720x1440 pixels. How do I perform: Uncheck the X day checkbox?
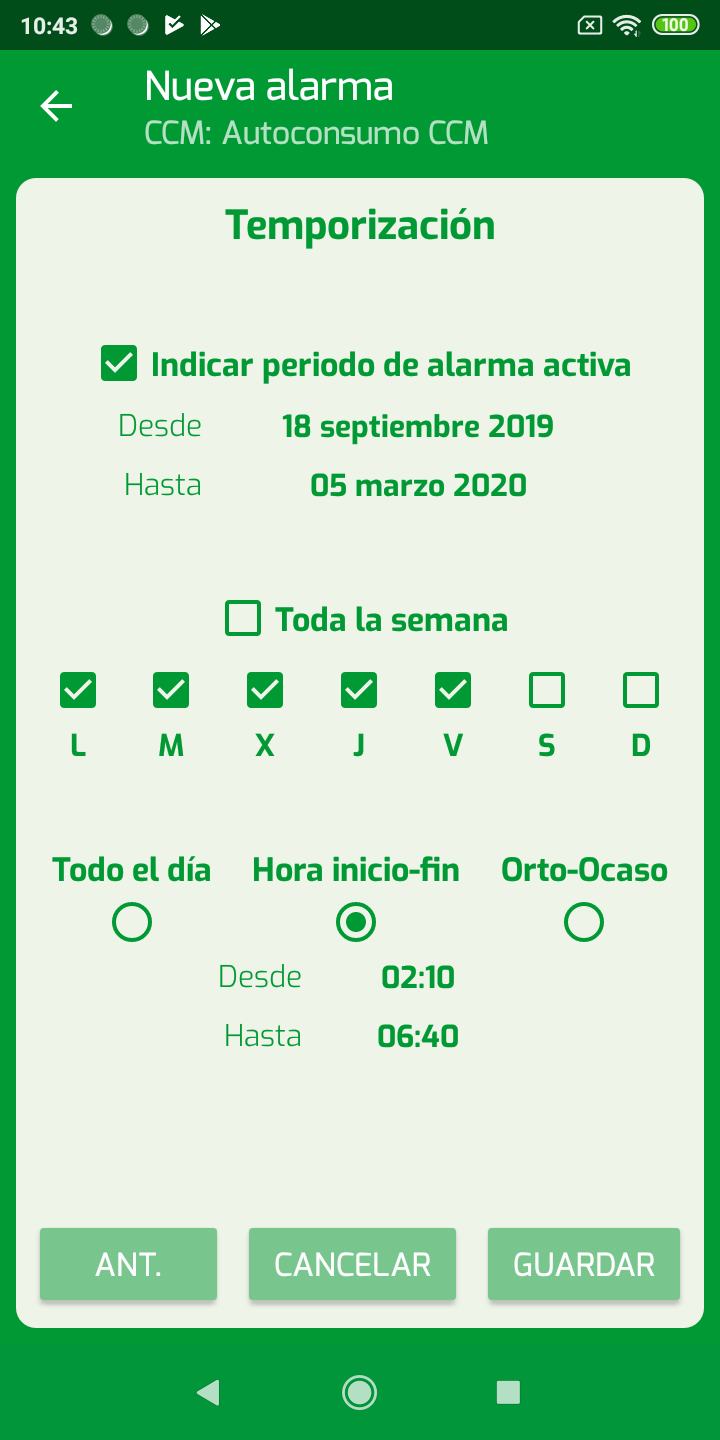tap(265, 690)
